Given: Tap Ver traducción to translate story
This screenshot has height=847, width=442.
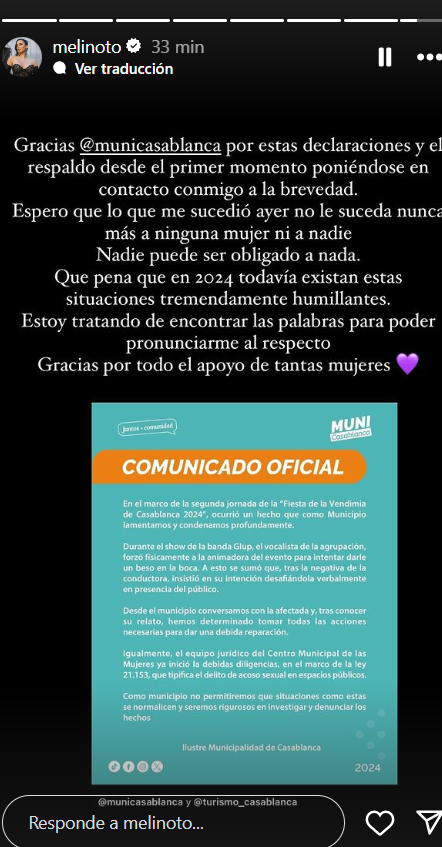Looking at the screenshot, I should [124, 69].
